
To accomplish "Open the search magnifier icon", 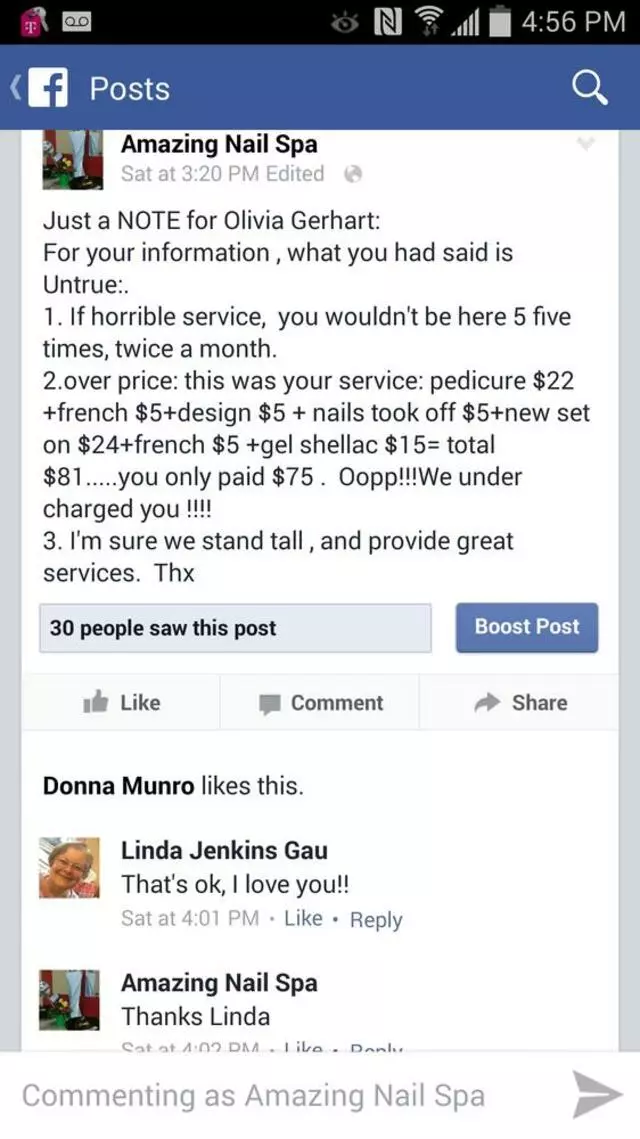I will (589, 89).
